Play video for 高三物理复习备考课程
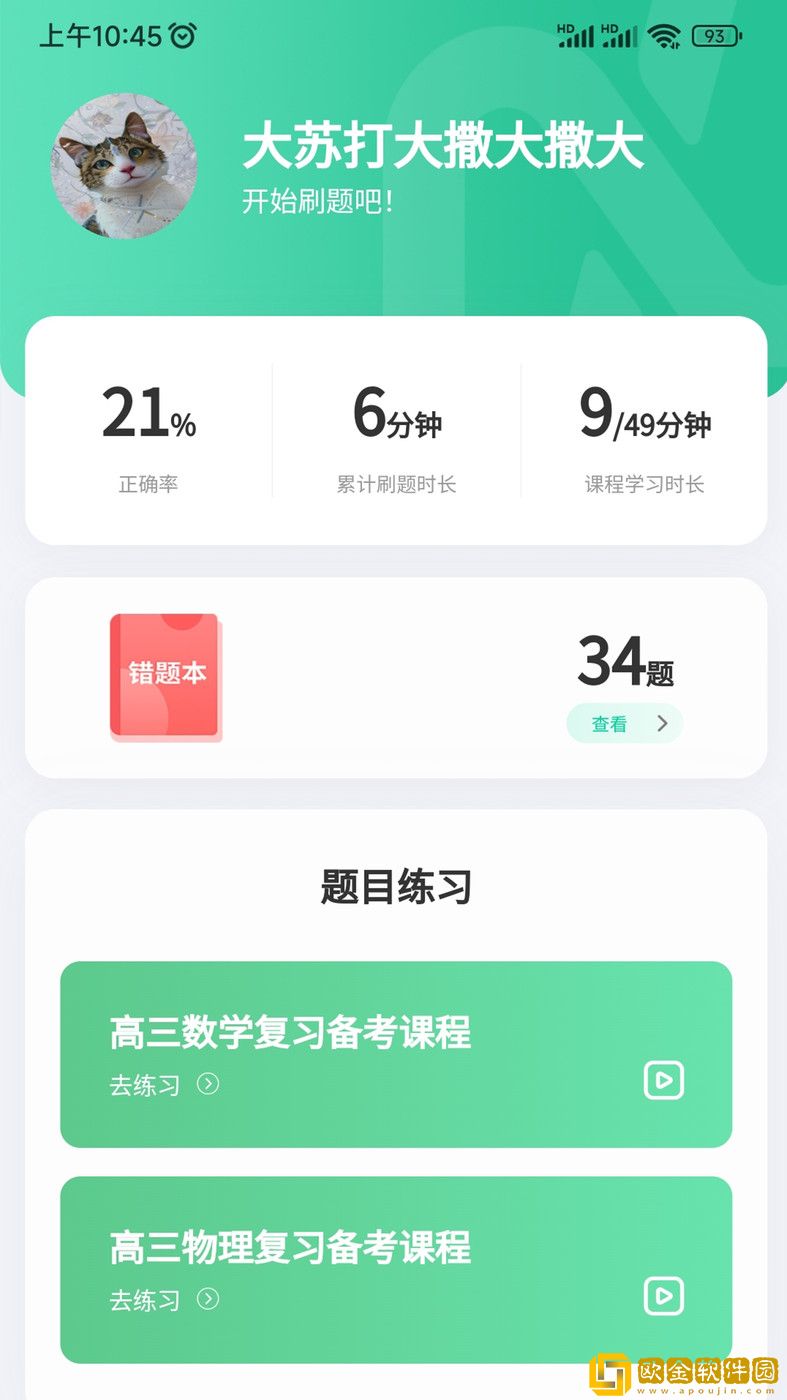Screen dimensions: 787x1400 [663, 1296]
